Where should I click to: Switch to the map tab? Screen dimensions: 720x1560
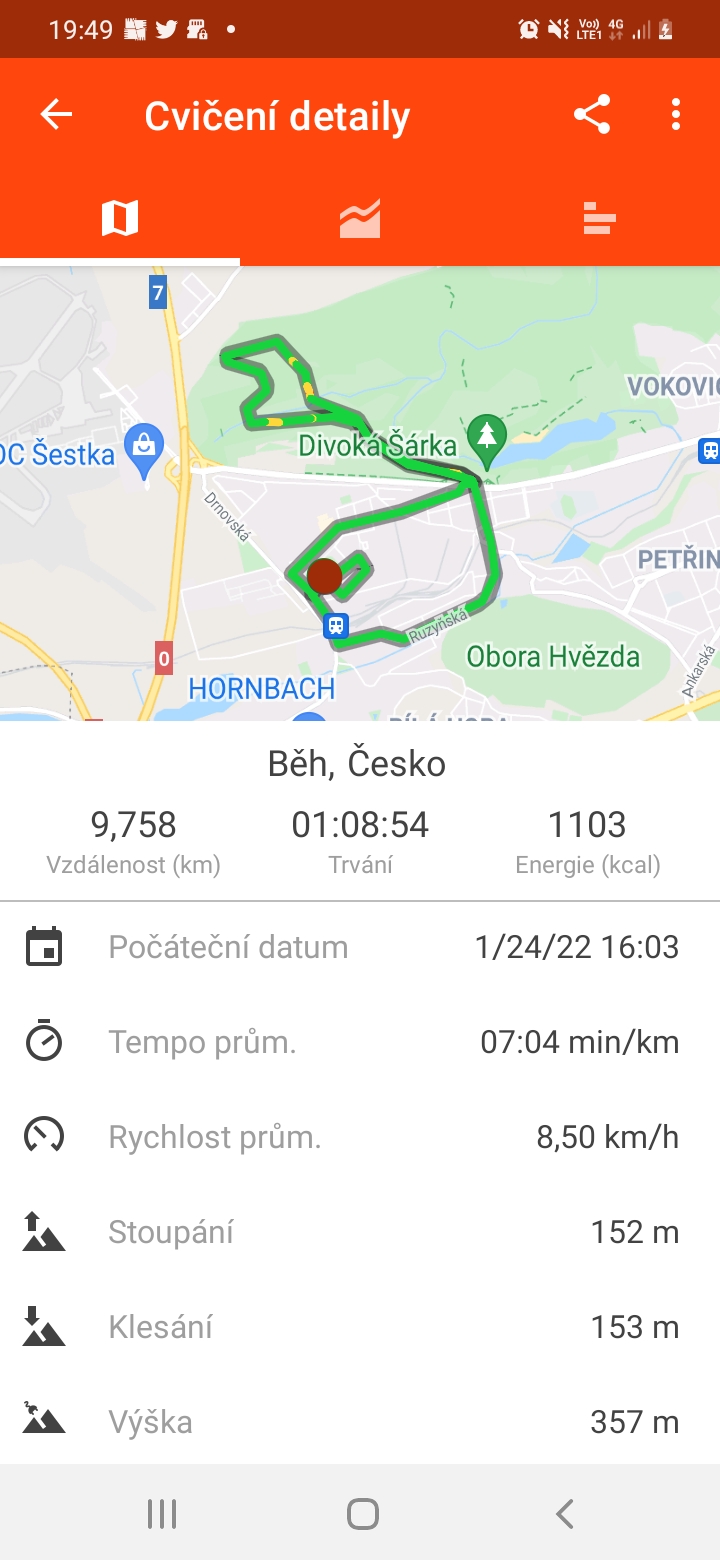(x=120, y=217)
